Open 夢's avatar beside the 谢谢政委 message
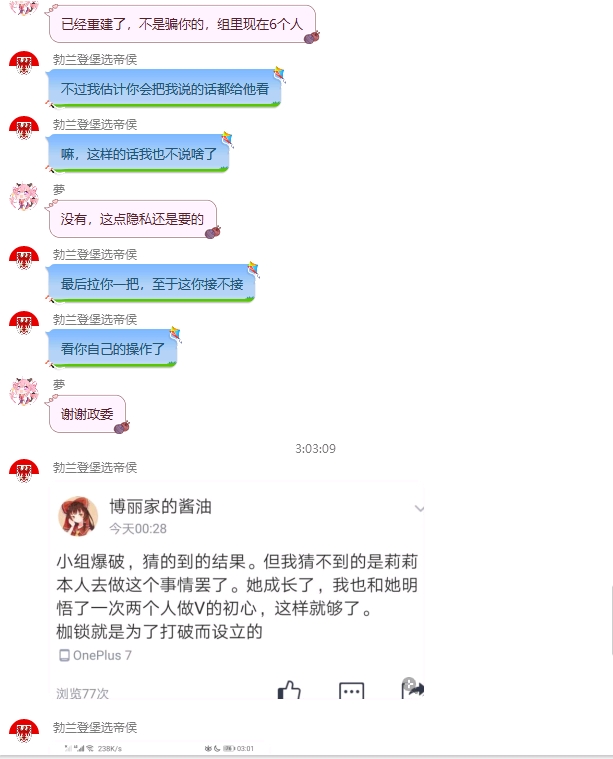 (24, 392)
